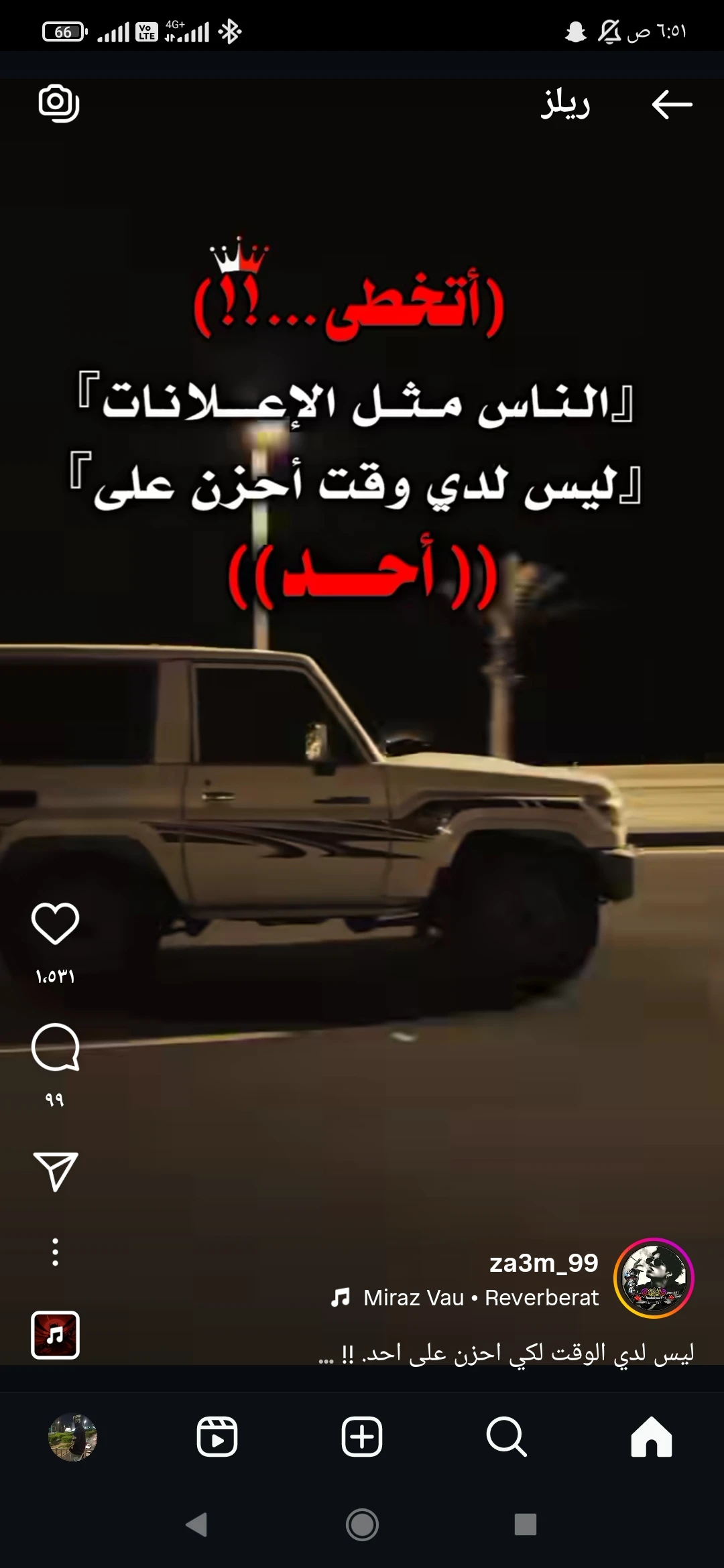The height and width of the screenshot is (1568, 724).
Task: Switch to the Home tab
Action: point(651,1437)
